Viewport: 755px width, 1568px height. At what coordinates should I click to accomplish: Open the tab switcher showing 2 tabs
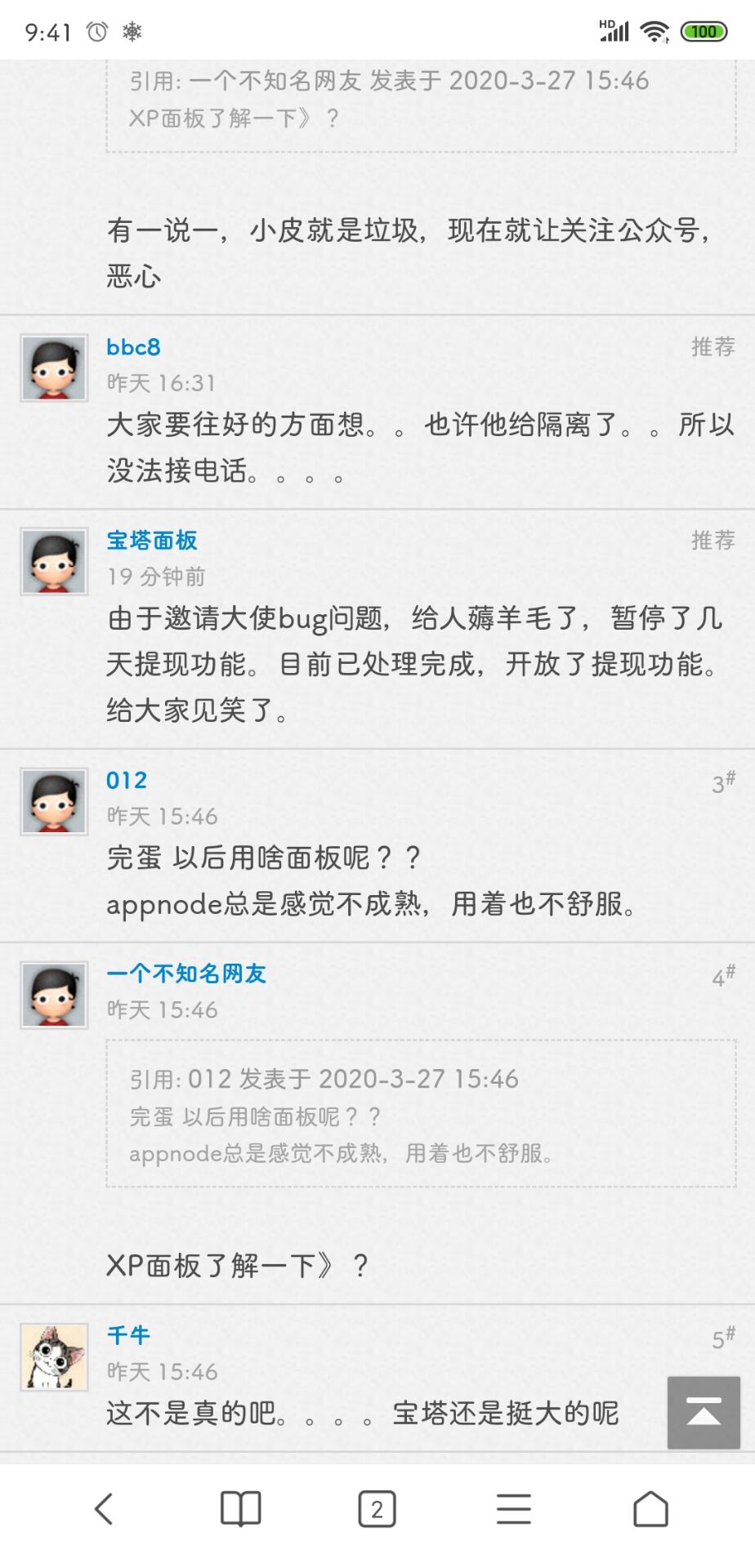(x=377, y=1508)
